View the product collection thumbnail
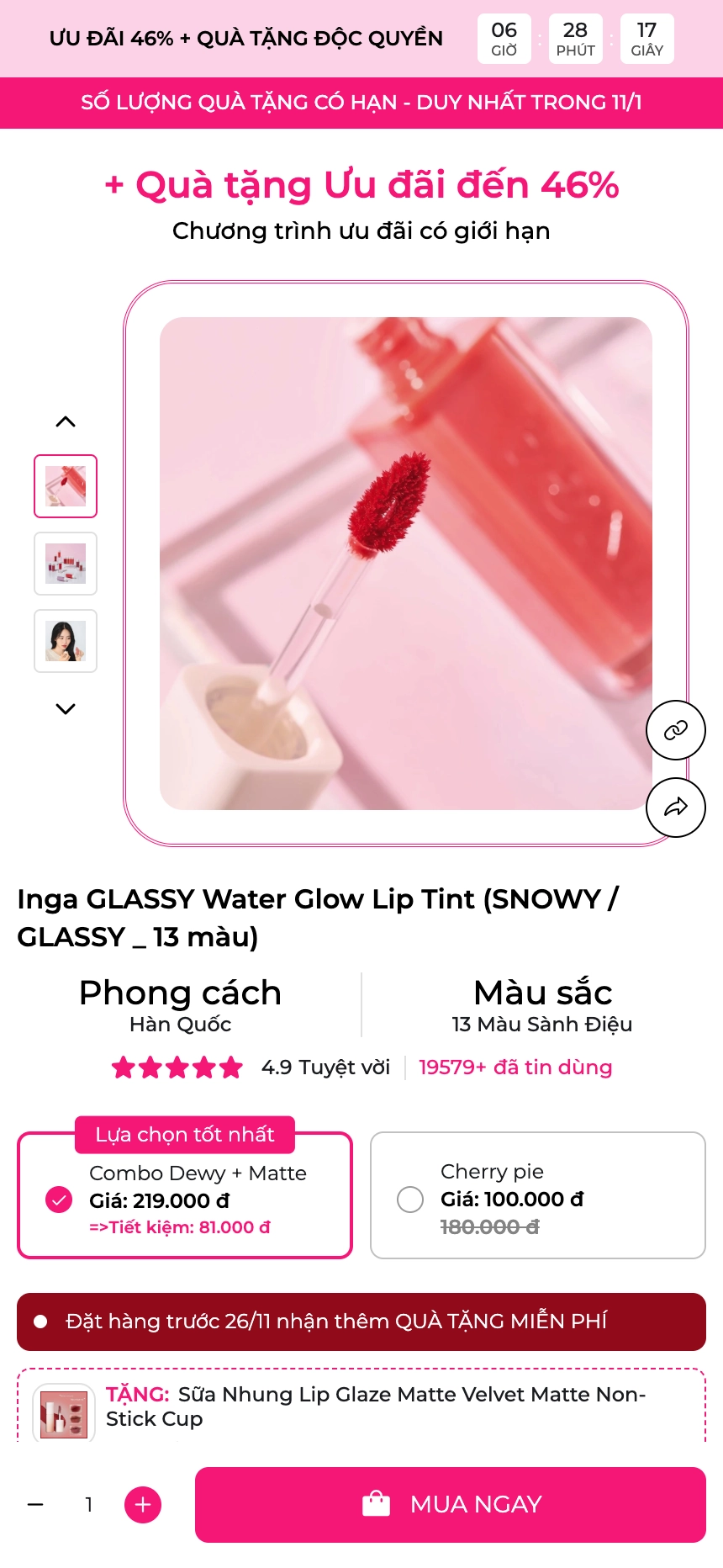723x1568 pixels. point(66,564)
